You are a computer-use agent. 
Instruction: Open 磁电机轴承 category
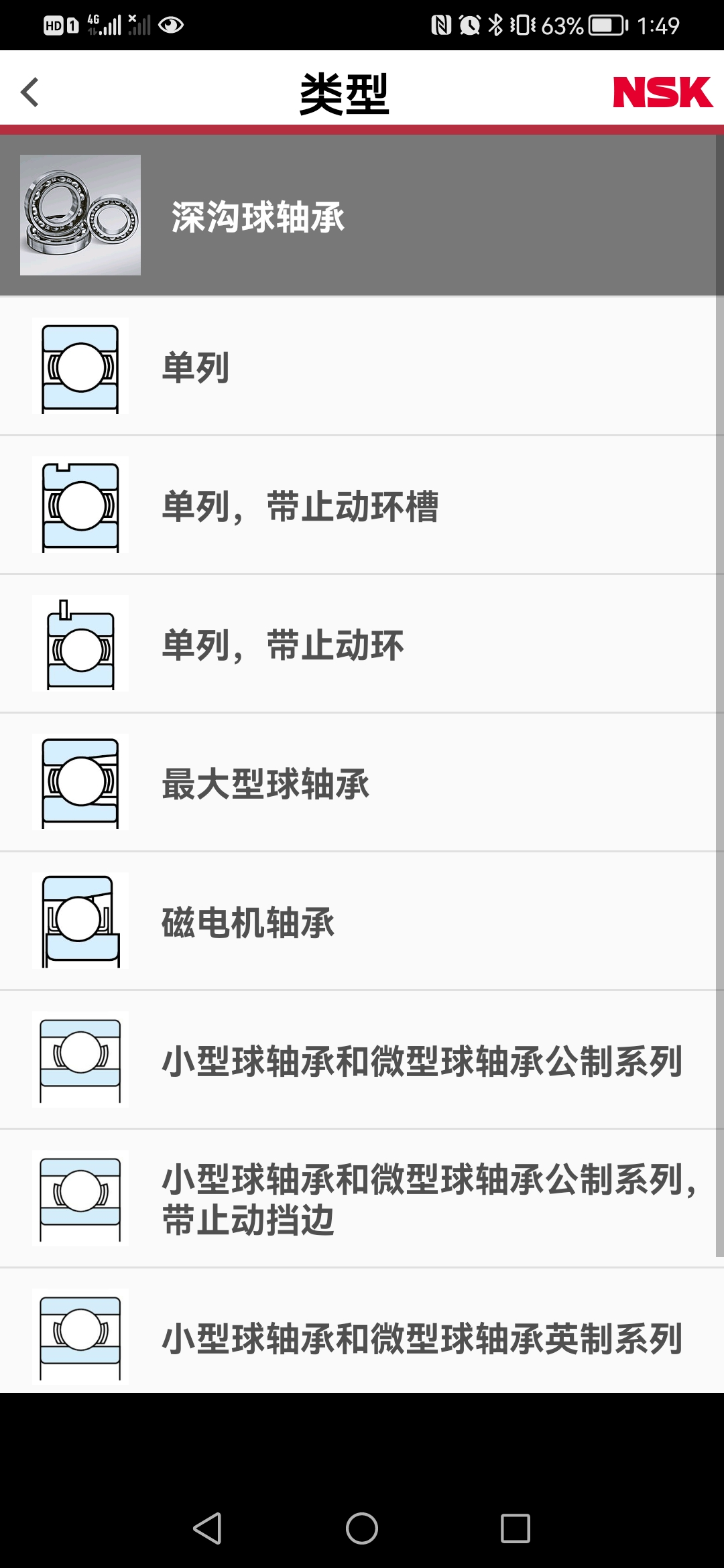pos(362,921)
